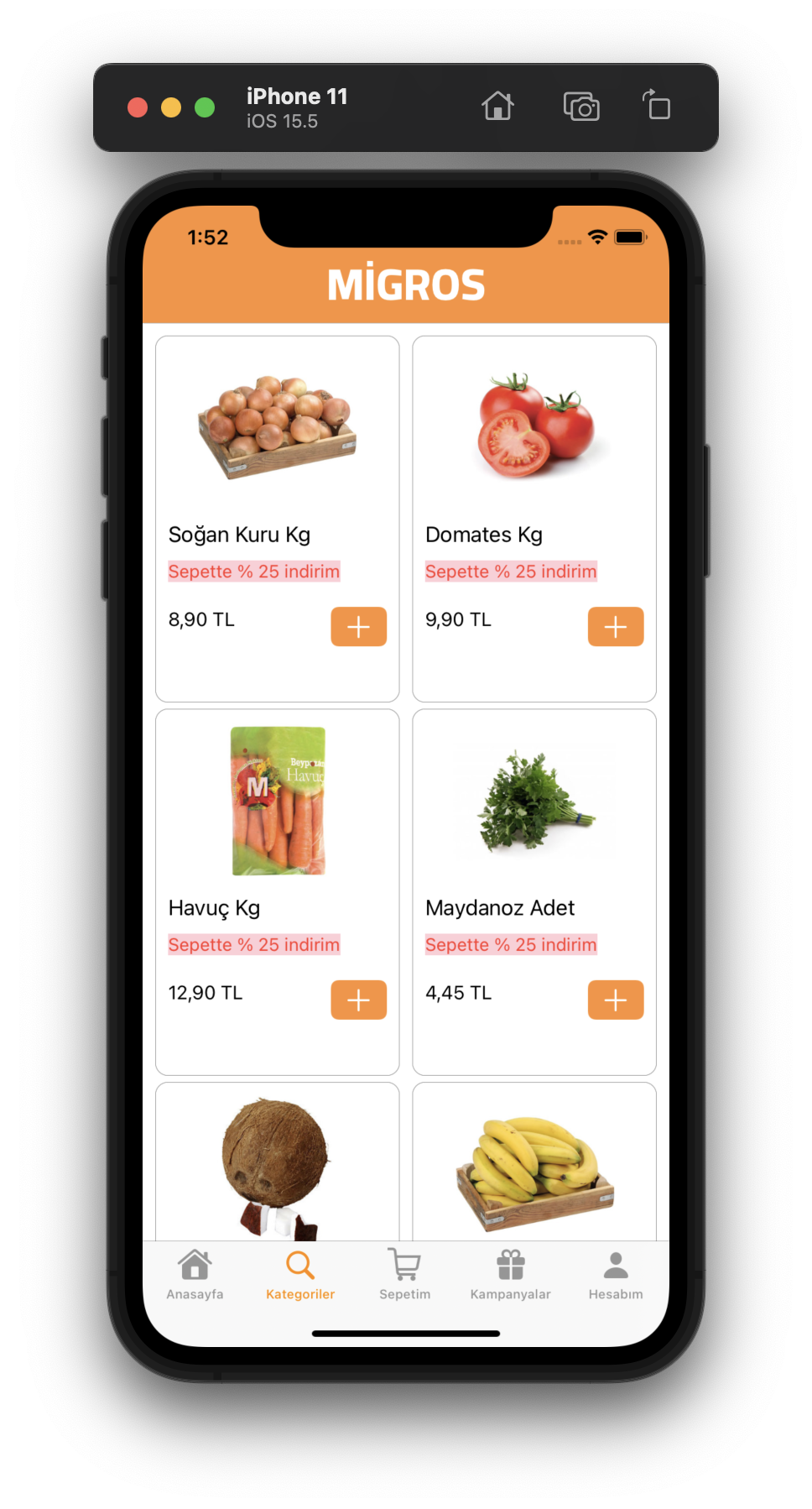Tap the plus icon for Maydanoz Adet
This screenshot has width=812, height=1509.
click(615, 1000)
